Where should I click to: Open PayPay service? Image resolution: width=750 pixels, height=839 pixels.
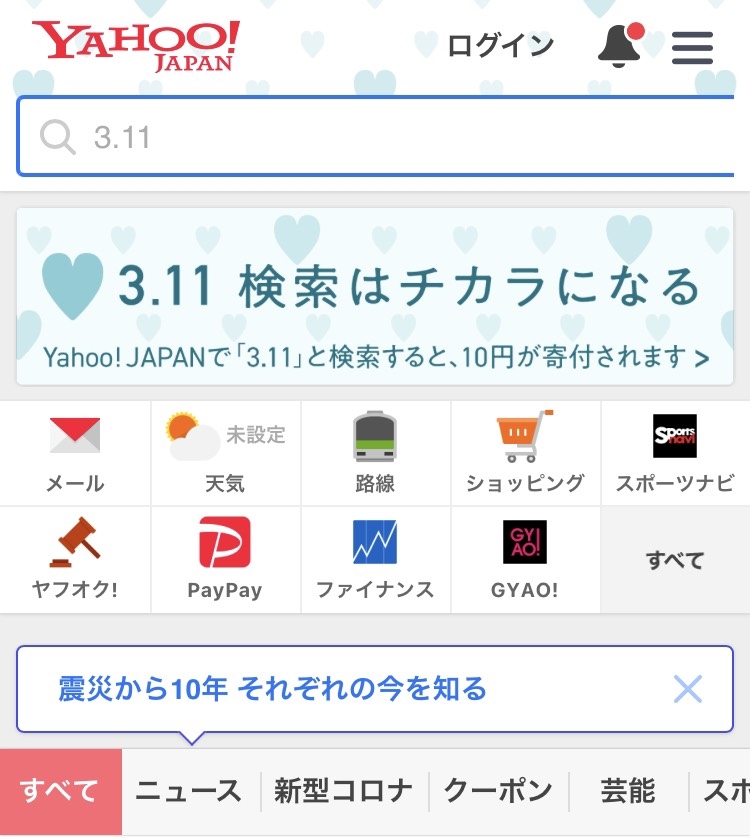click(225, 560)
